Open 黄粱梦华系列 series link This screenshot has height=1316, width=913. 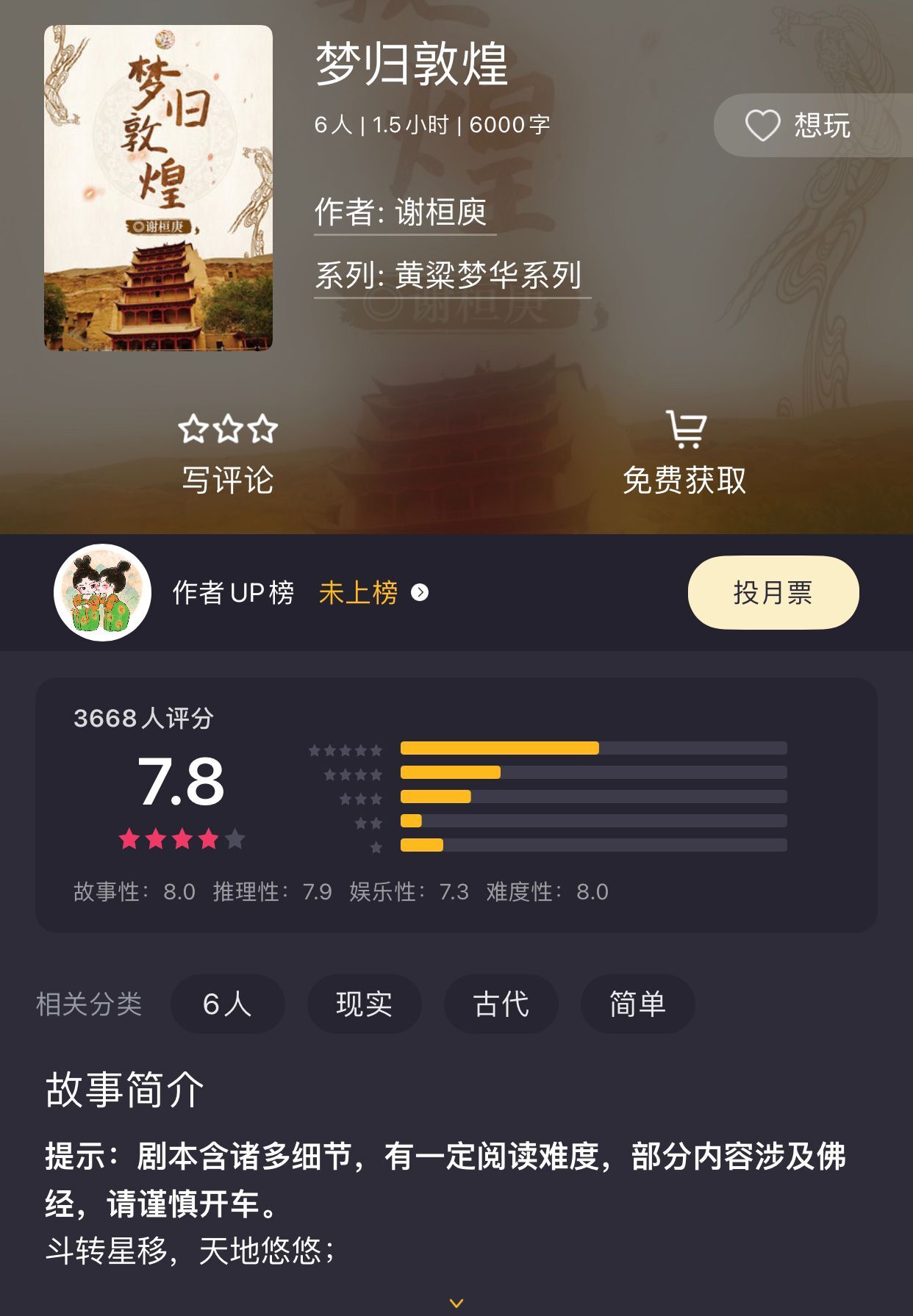450,276
